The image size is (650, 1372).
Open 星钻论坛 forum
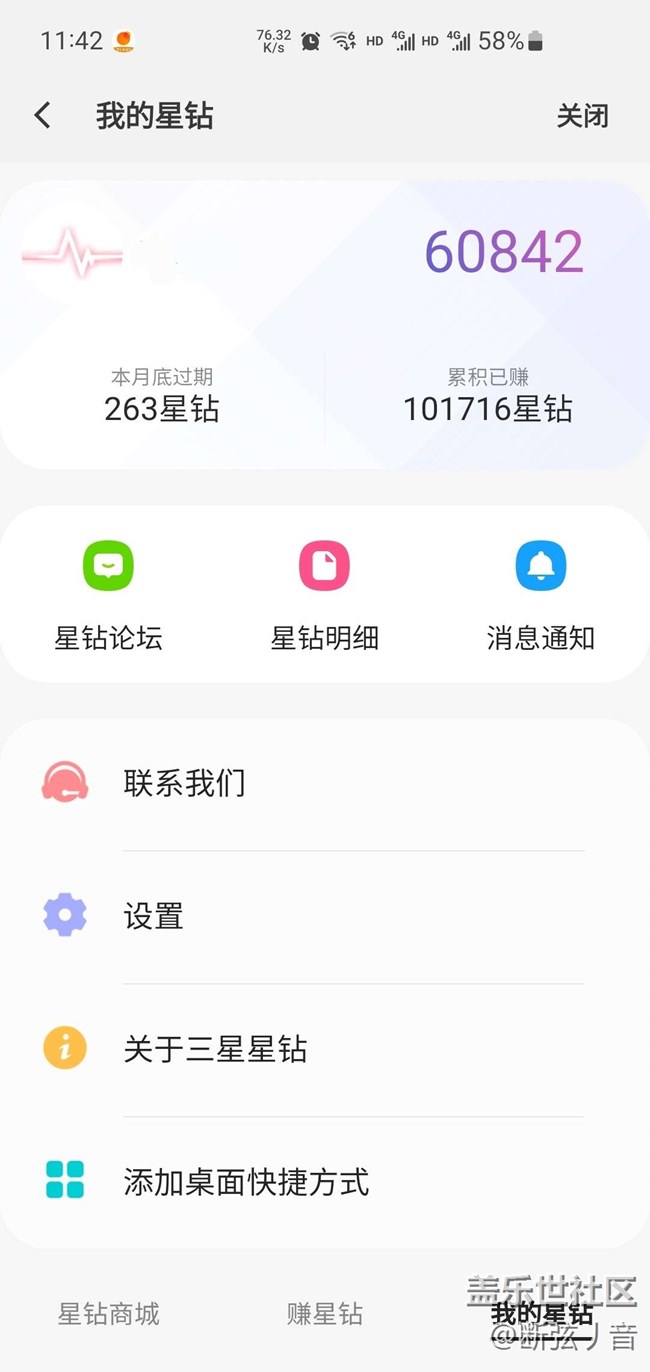[108, 595]
